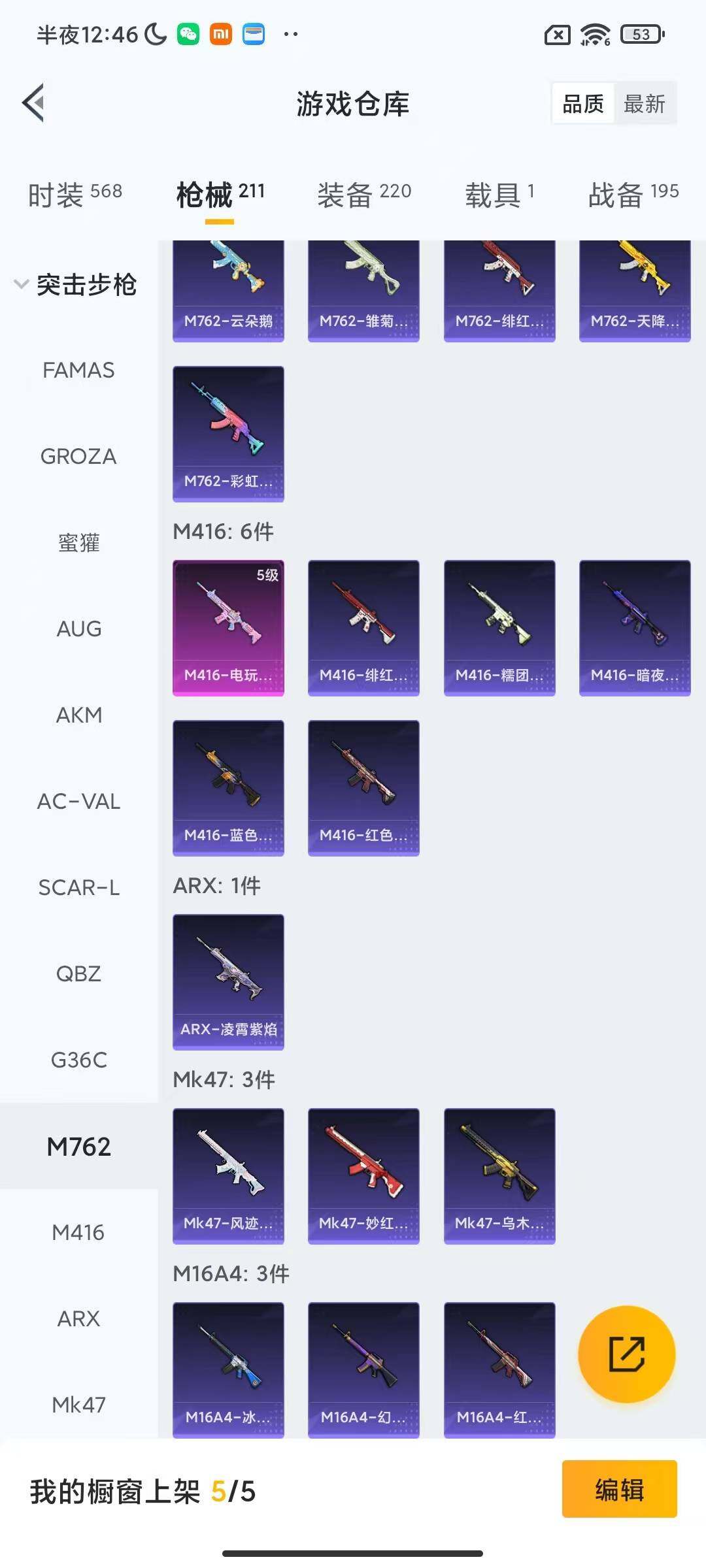The height and width of the screenshot is (1568, 706).
Task: Select M416 in the weapon sidebar
Action: [x=78, y=1232]
